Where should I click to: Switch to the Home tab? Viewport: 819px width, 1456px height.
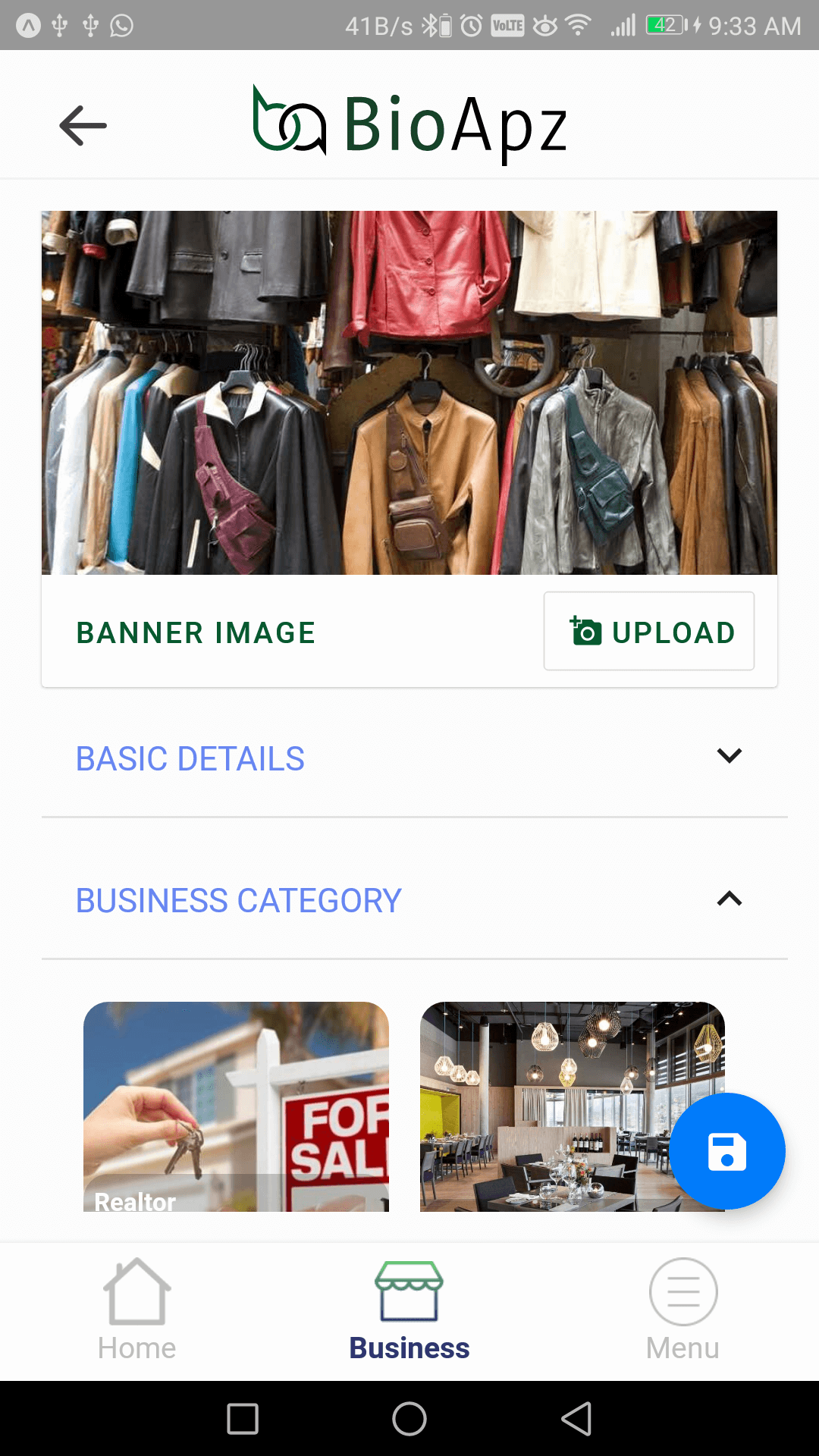click(x=136, y=1310)
